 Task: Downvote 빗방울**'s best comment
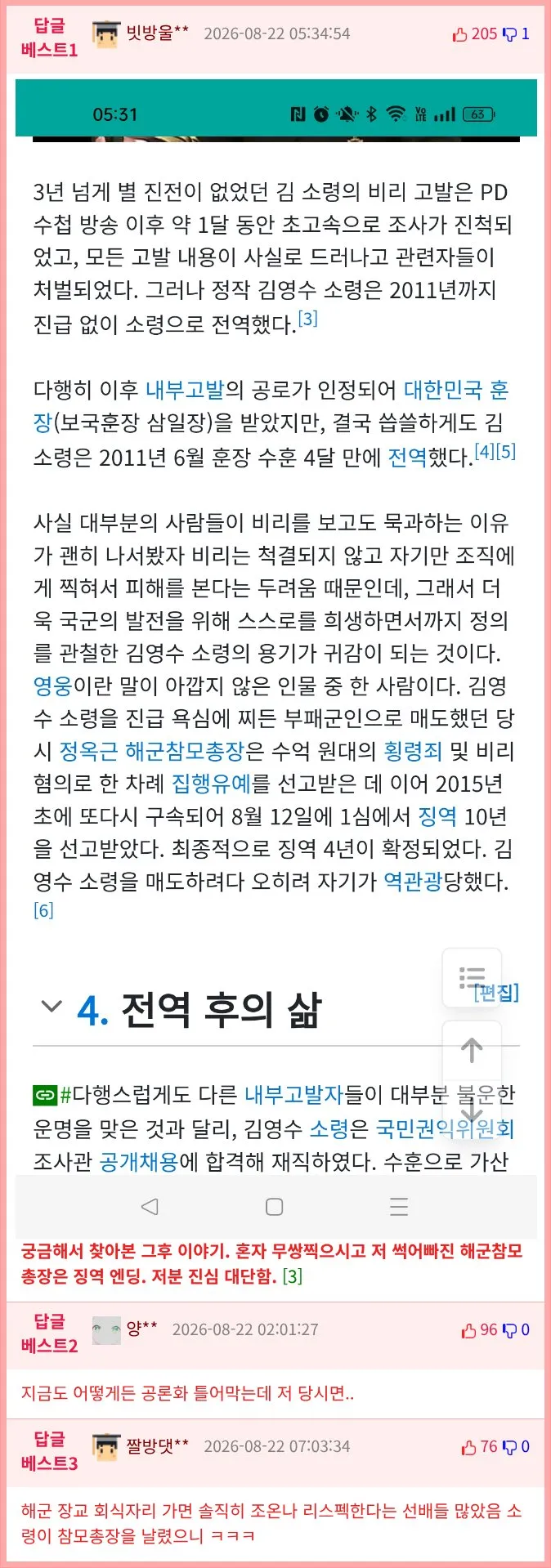pyautogui.click(x=516, y=34)
